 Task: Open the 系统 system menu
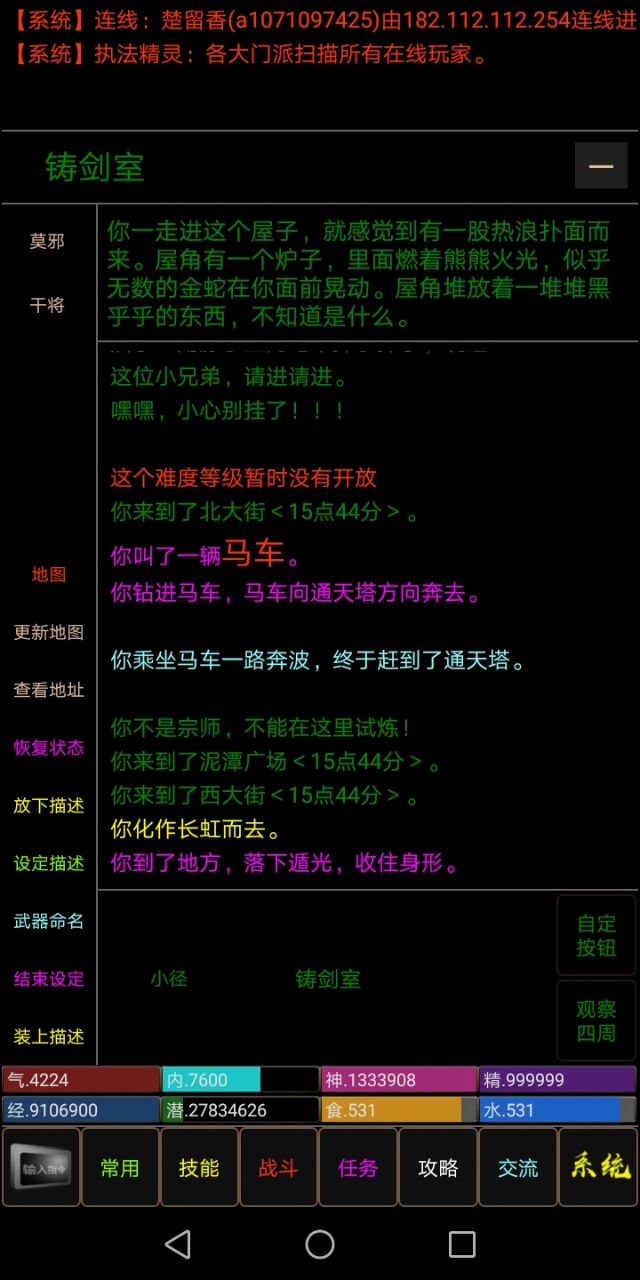point(598,1167)
